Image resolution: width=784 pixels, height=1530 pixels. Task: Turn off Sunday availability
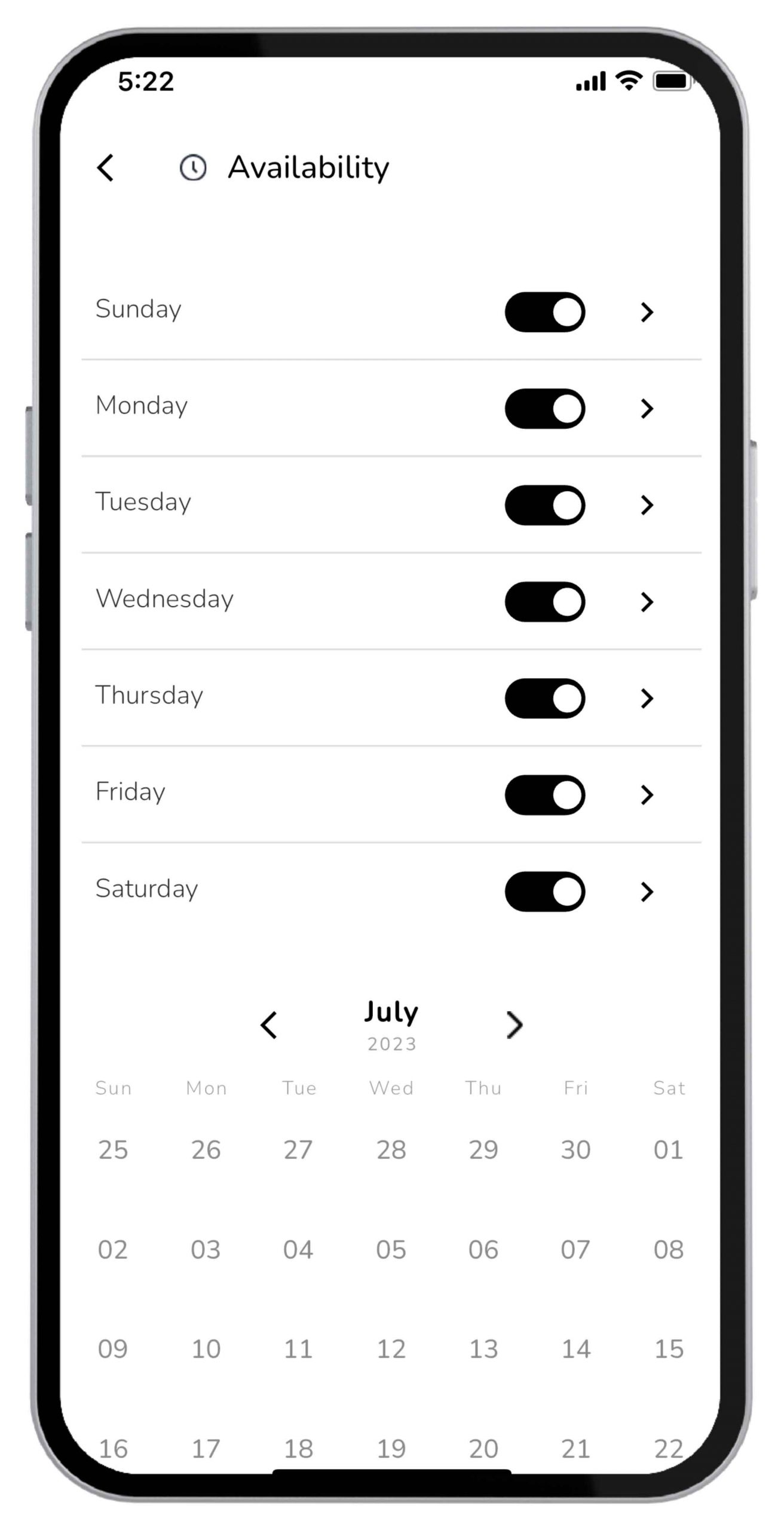[544, 312]
